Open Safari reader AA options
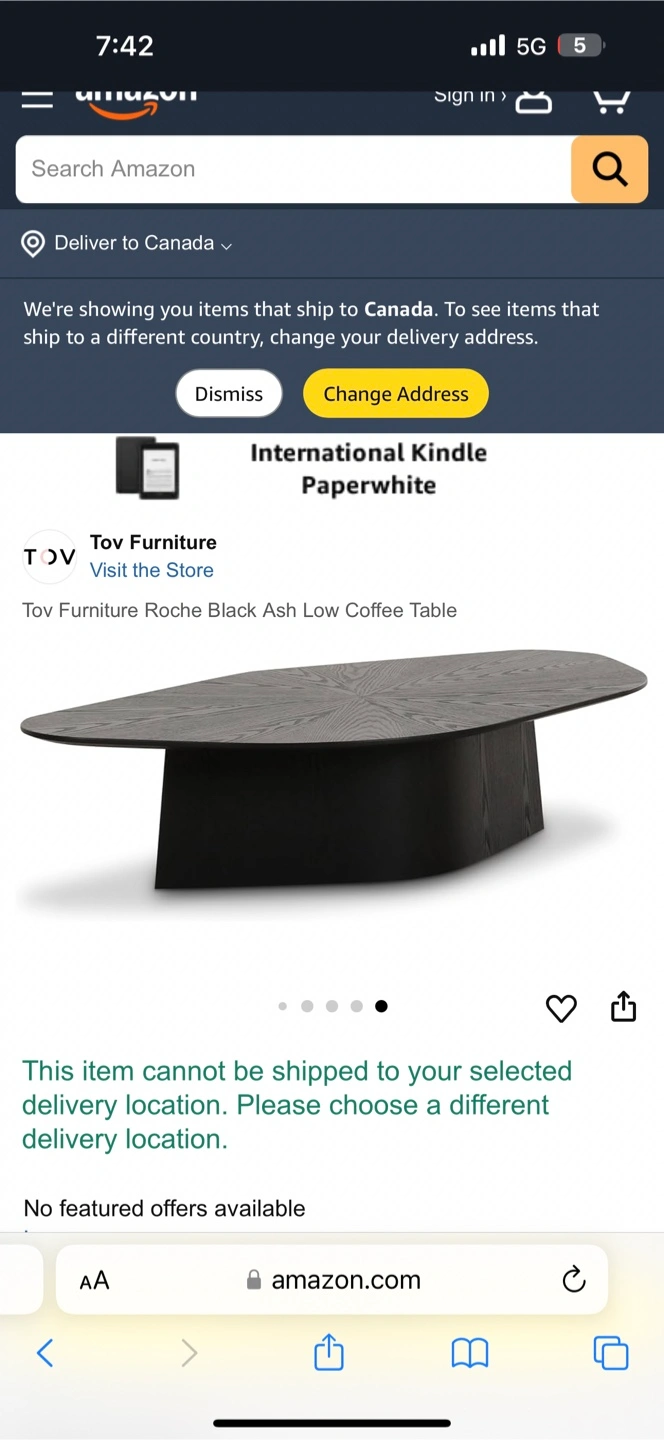 tap(94, 1280)
